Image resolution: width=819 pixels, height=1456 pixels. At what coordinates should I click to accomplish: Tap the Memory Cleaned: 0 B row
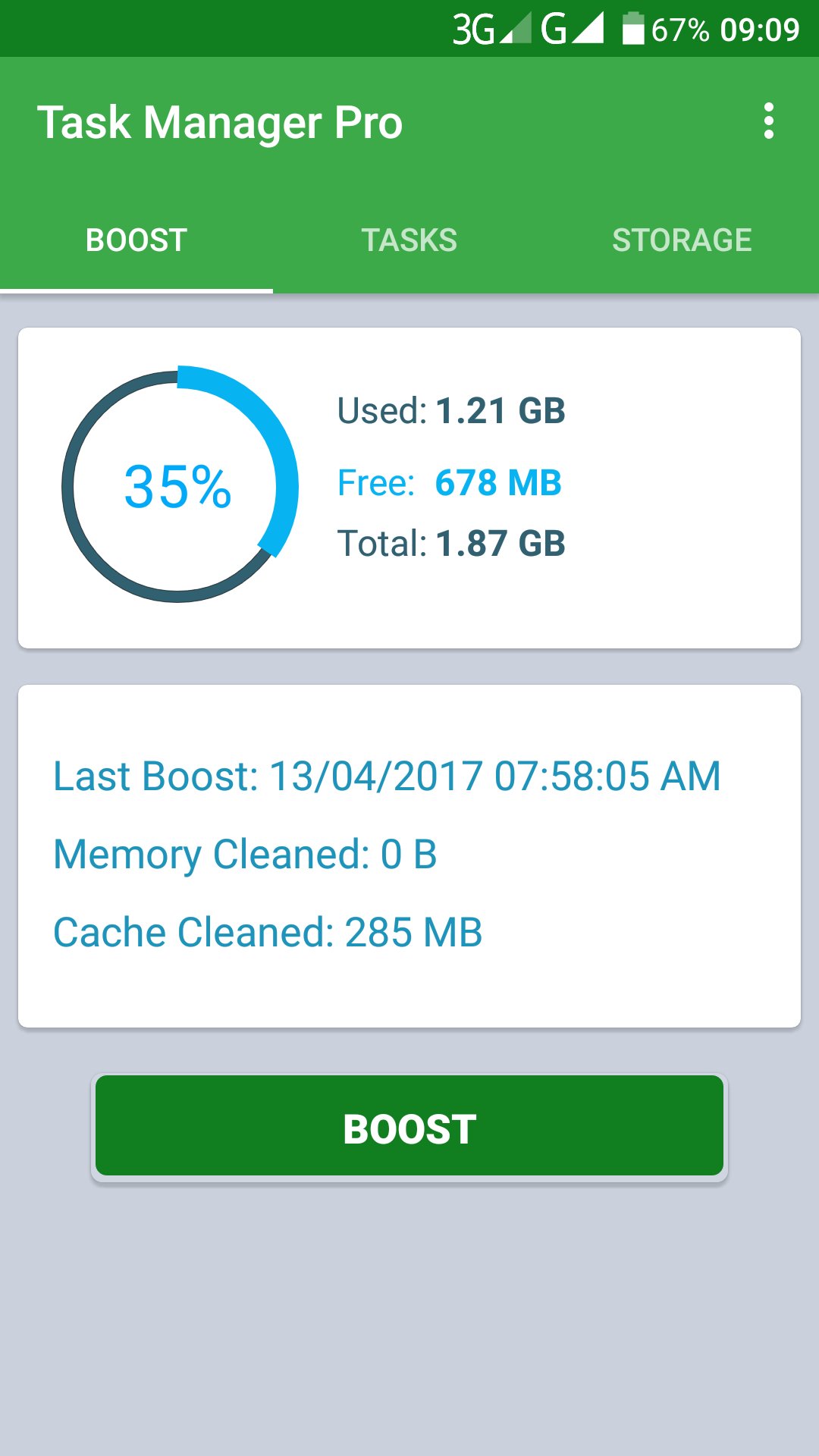(244, 854)
